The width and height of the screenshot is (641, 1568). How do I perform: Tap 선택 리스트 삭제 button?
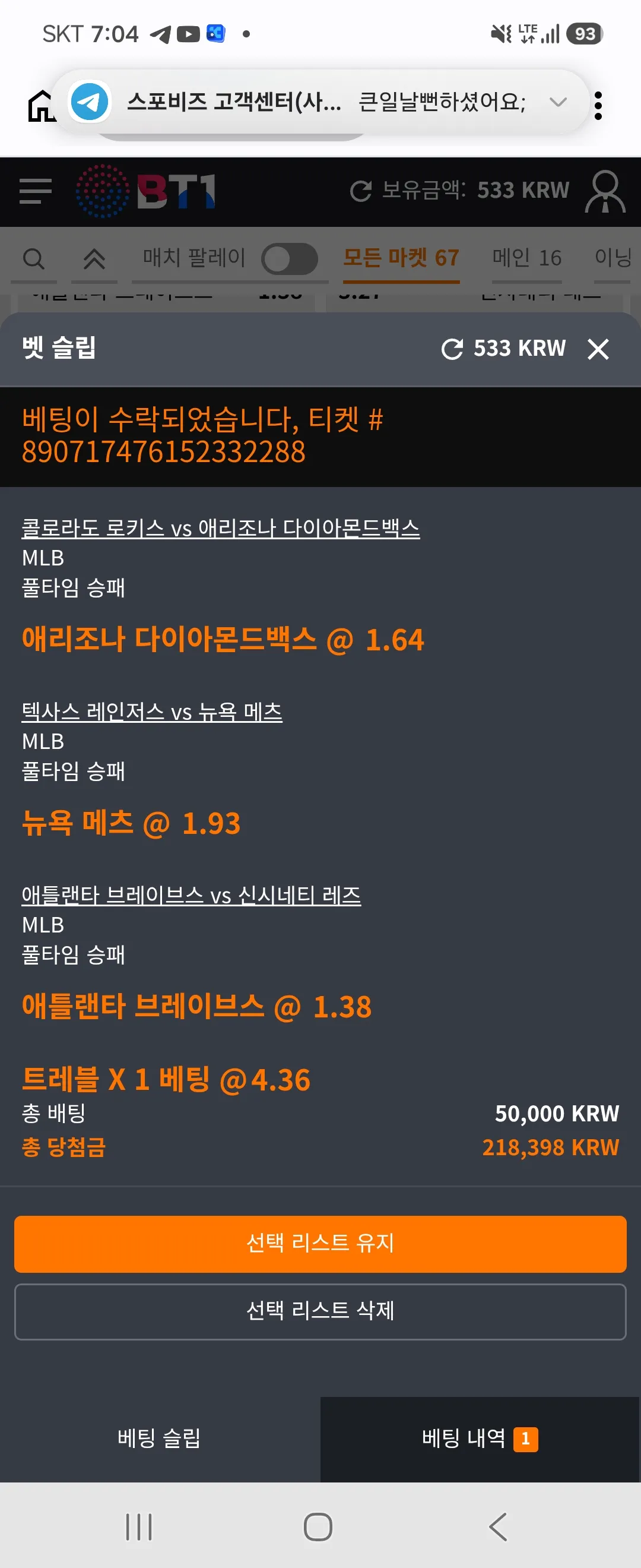click(x=320, y=1311)
